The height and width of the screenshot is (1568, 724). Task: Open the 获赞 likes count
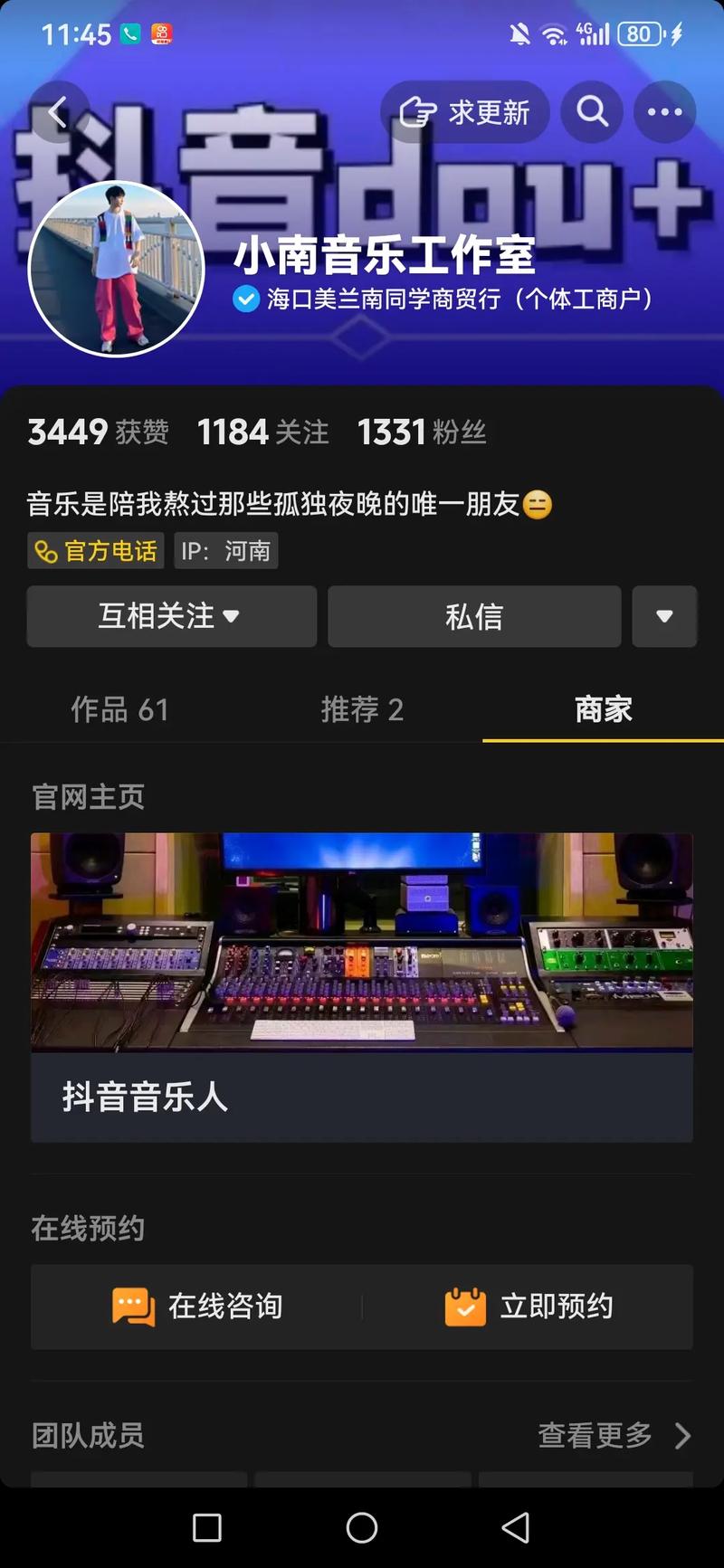98,432
